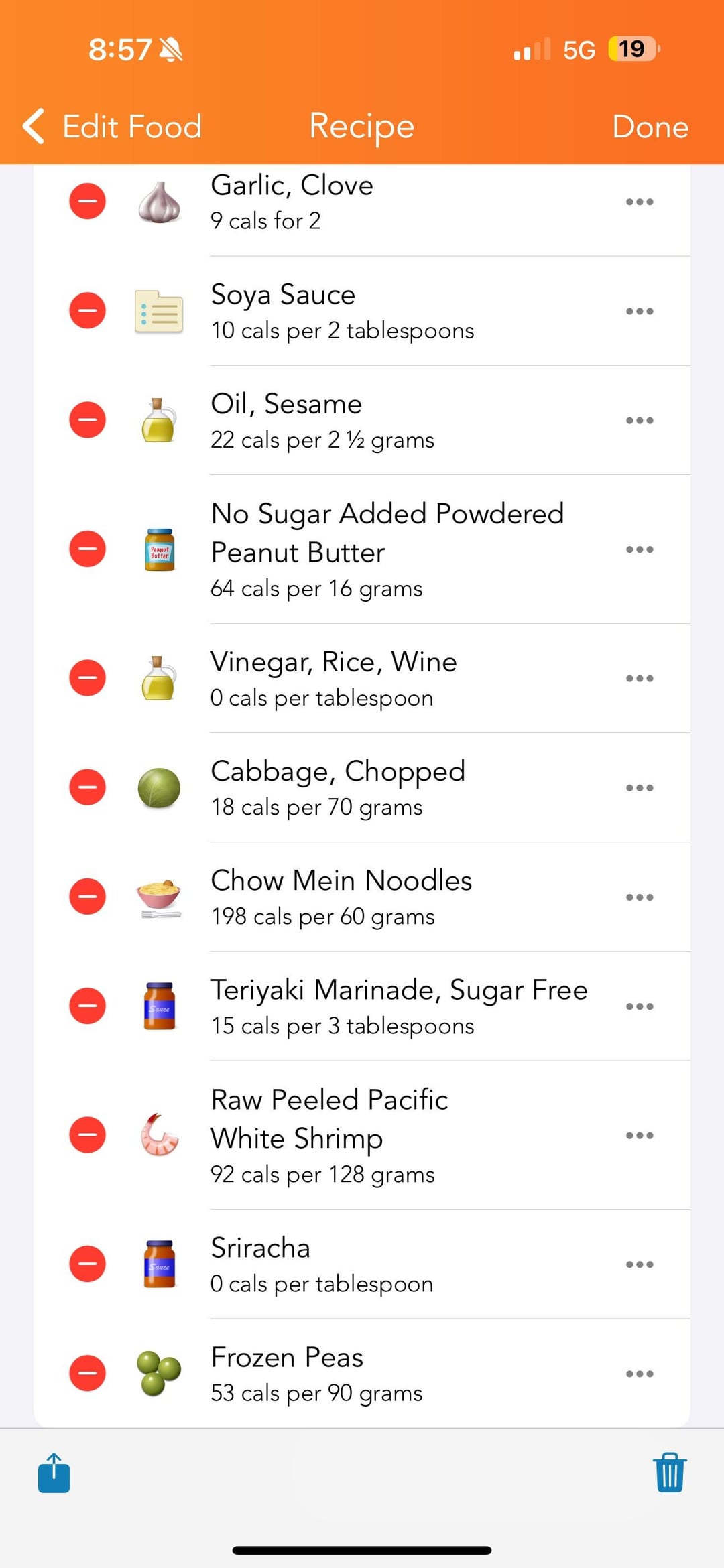724x1568 pixels.
Task: Remove Raw Peeled Pacific White Shrimp
Action: [x=88, y=1135]
